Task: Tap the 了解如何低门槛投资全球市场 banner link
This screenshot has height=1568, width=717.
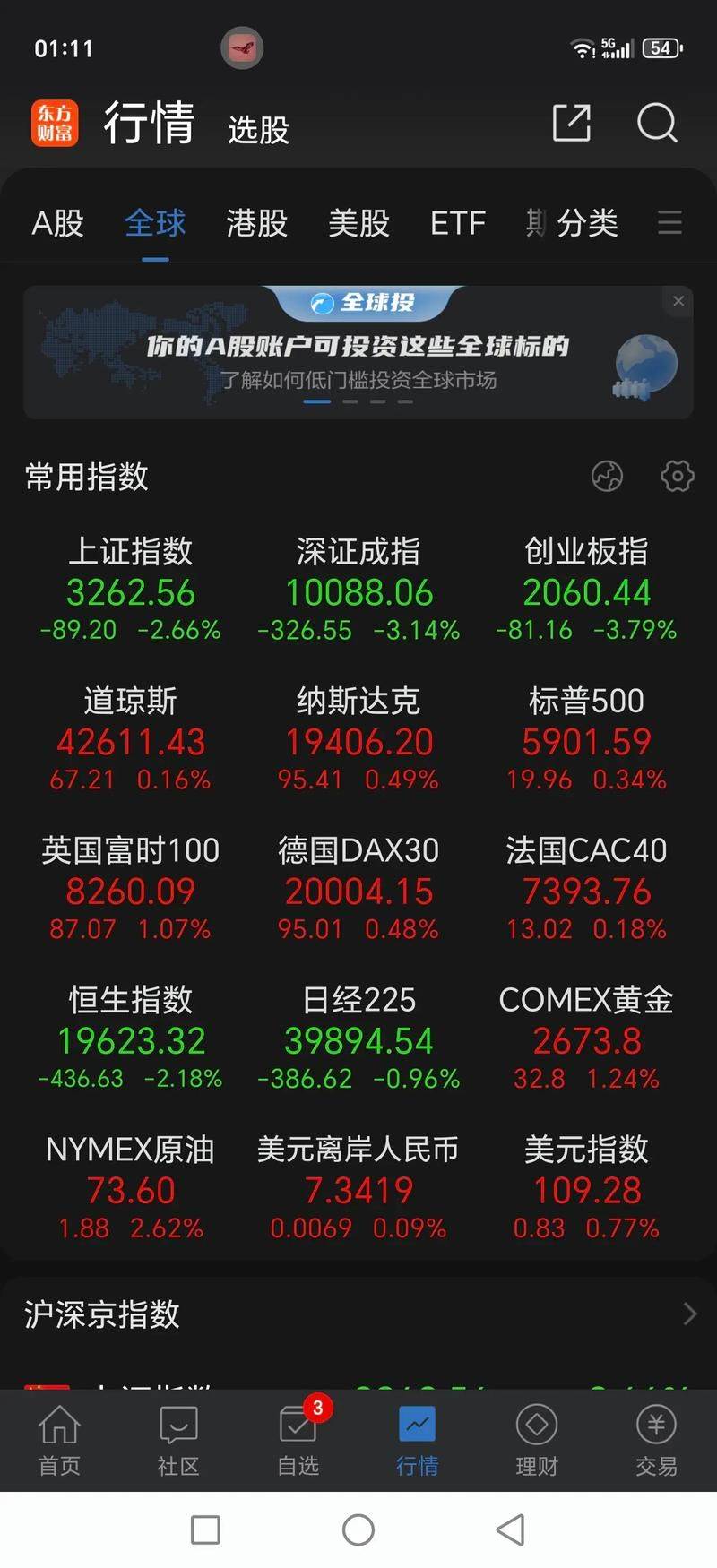Action: click(x=358, y=381)
